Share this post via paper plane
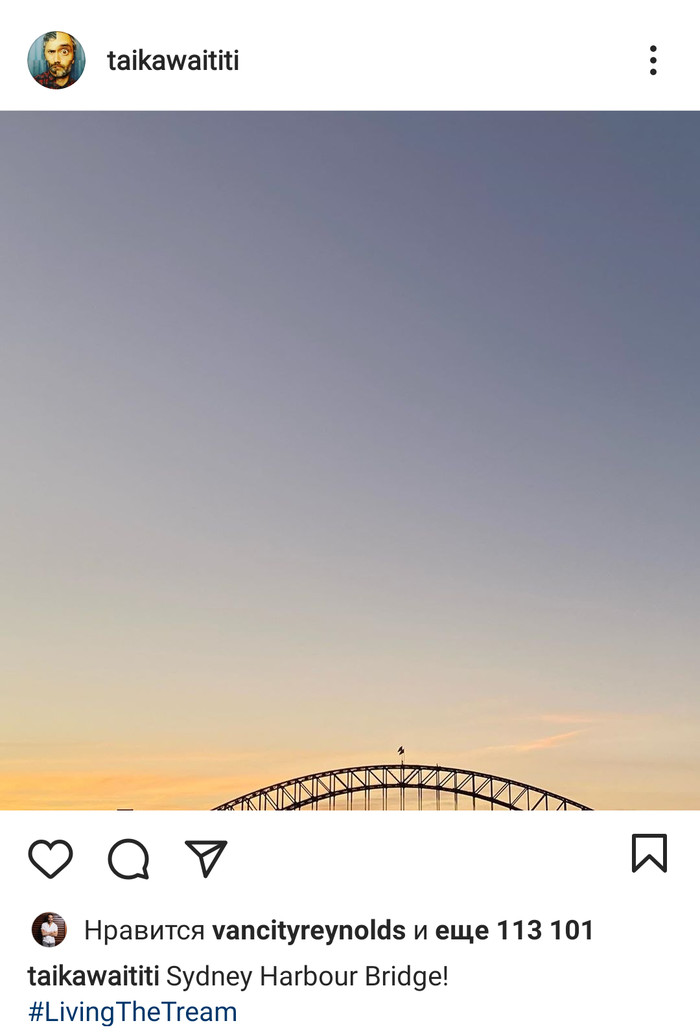 coord(206,858)
